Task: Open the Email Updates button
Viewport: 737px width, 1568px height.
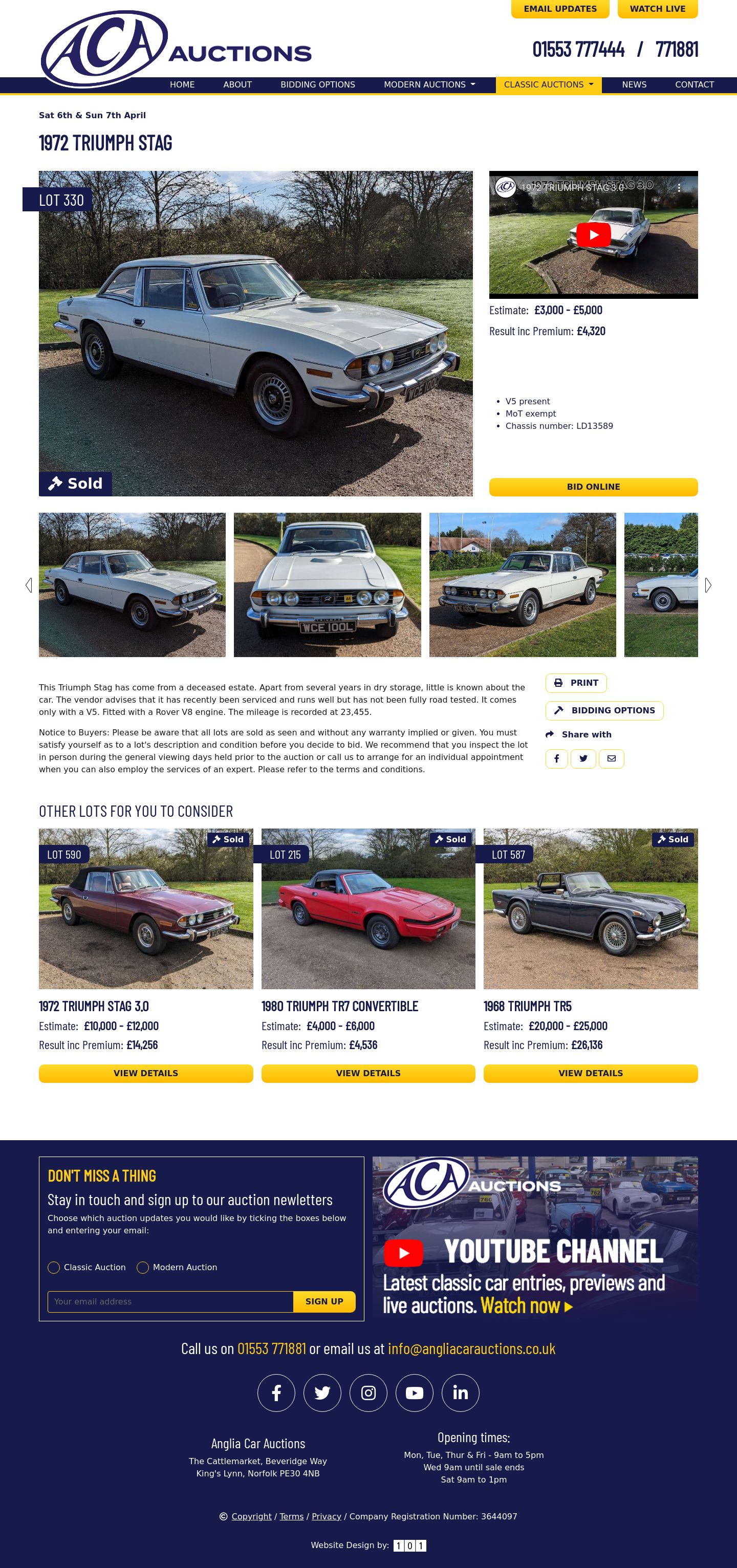Action: pyautogui.click(x=559, y=9)
